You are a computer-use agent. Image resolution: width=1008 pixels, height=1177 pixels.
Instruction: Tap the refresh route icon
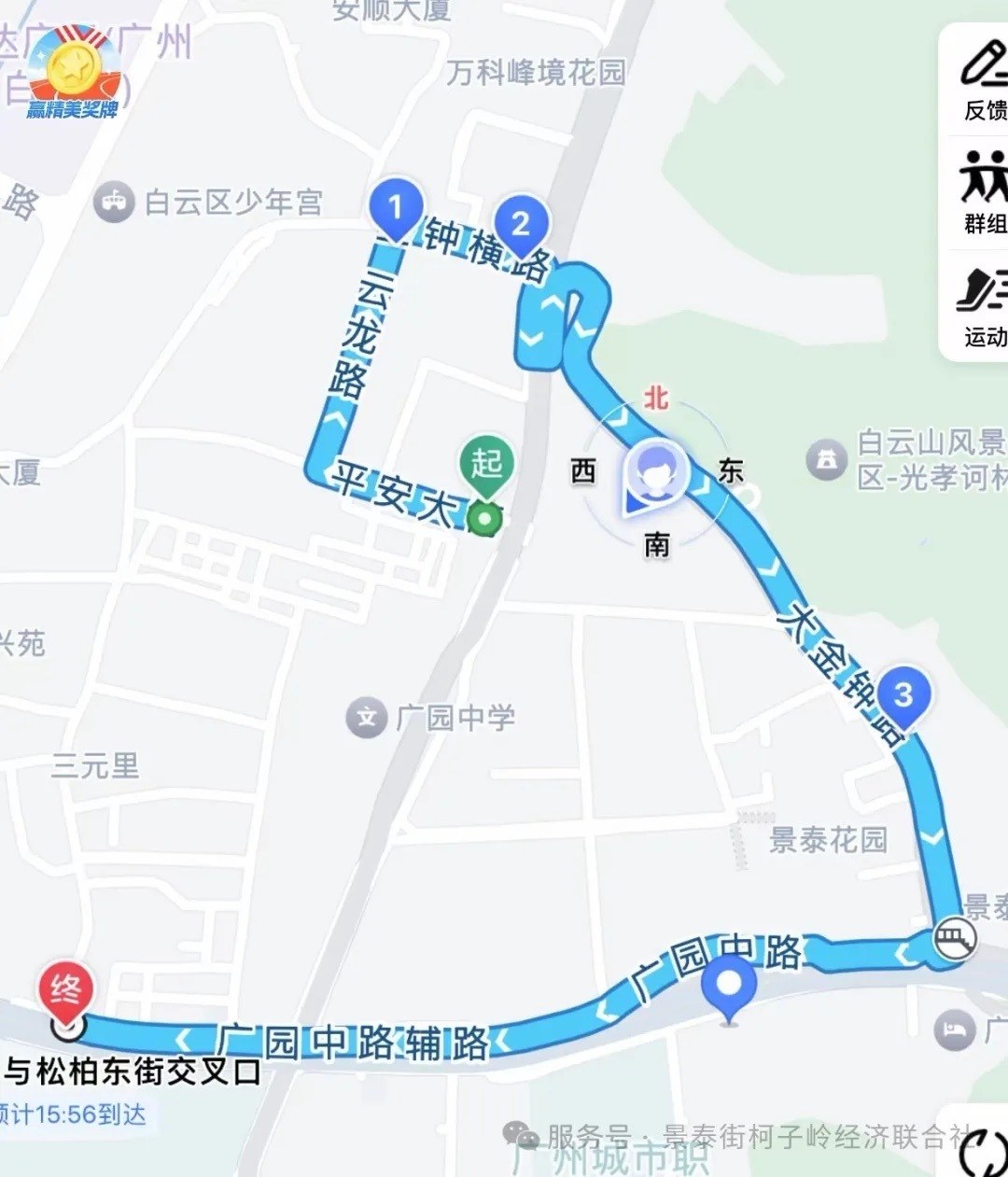pos(982,1150)
